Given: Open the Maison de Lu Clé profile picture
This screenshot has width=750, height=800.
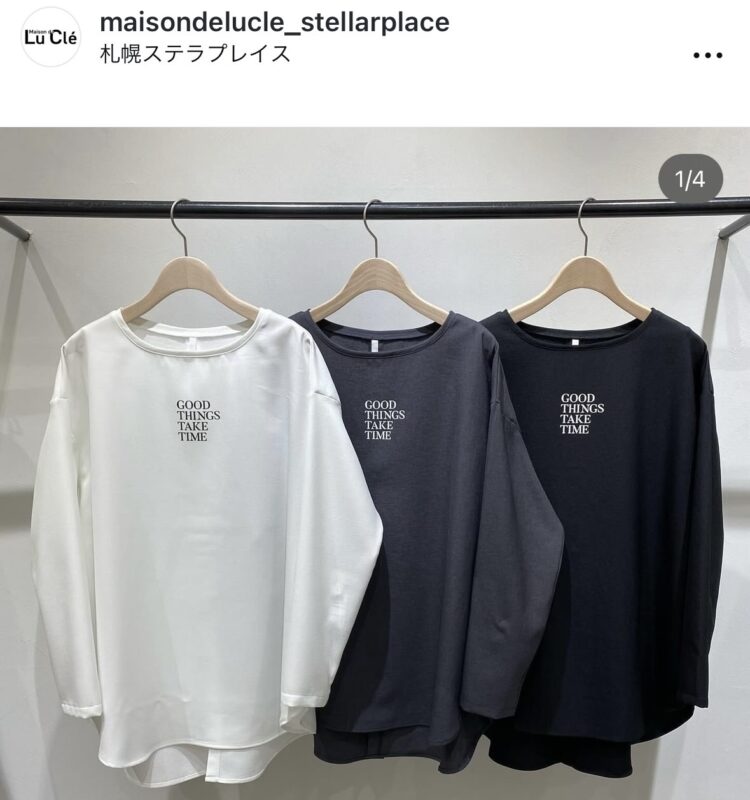Looking at the screenshot, I should tap(50, 37).
